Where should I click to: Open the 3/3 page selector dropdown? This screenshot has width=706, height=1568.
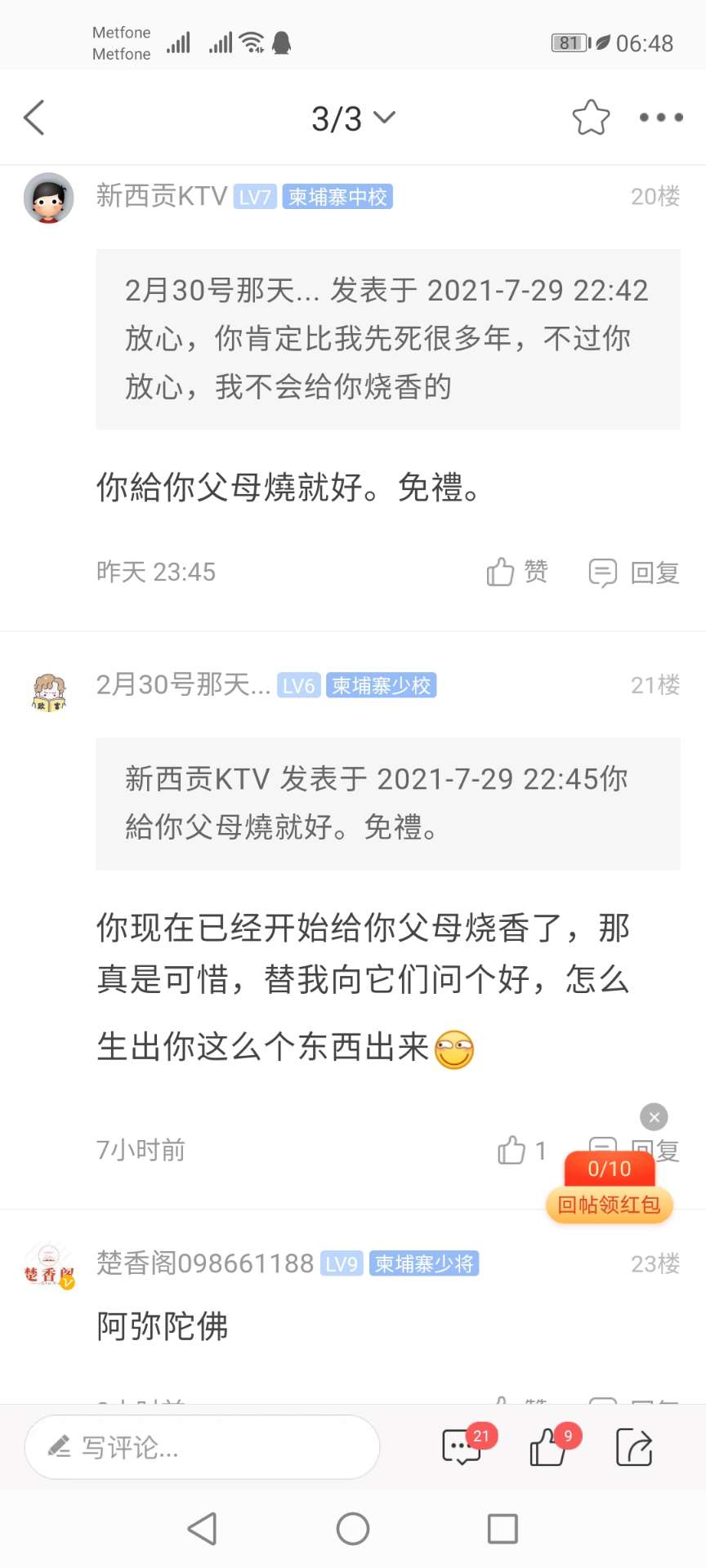[x=352, y=119]
